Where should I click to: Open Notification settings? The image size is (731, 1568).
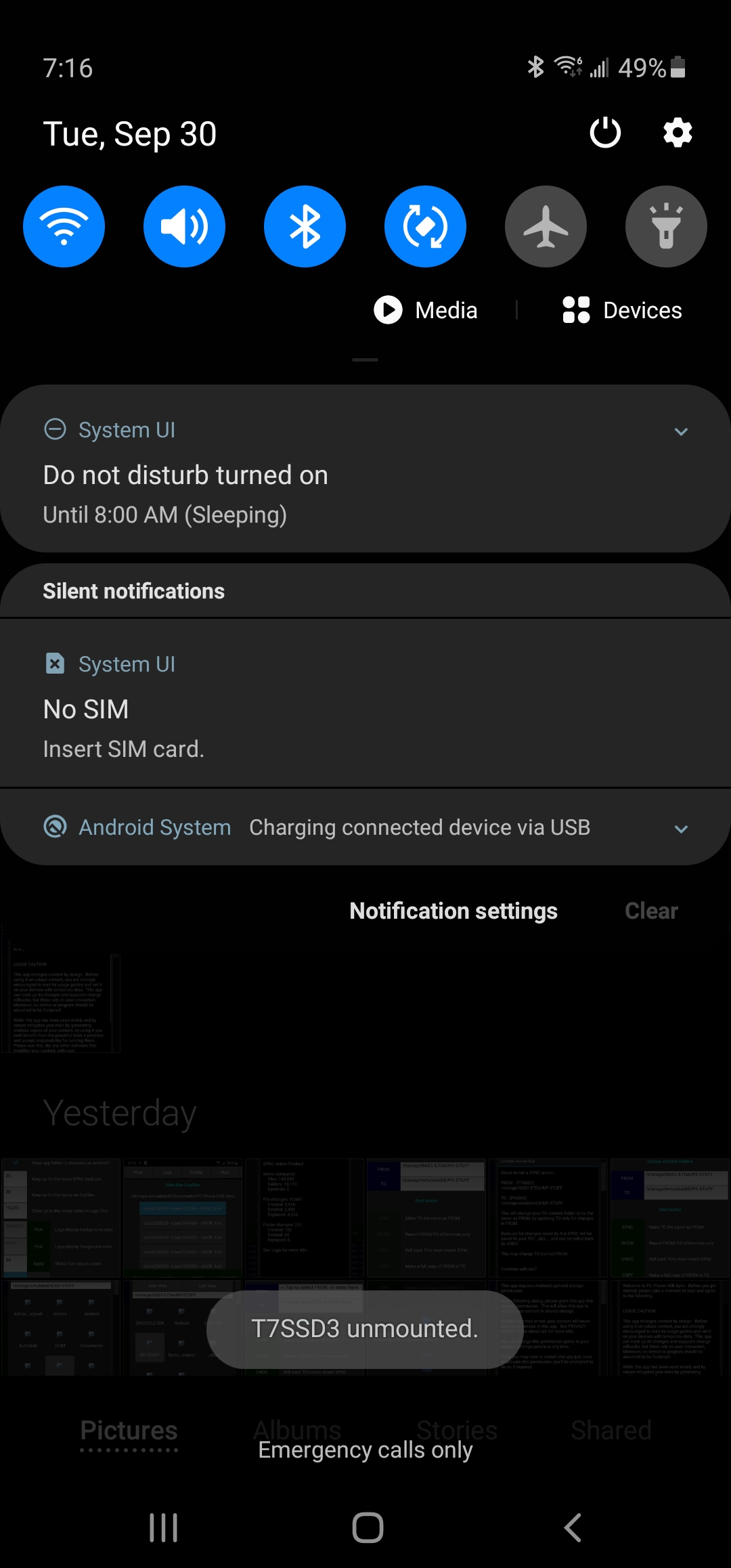pos(453,911)
